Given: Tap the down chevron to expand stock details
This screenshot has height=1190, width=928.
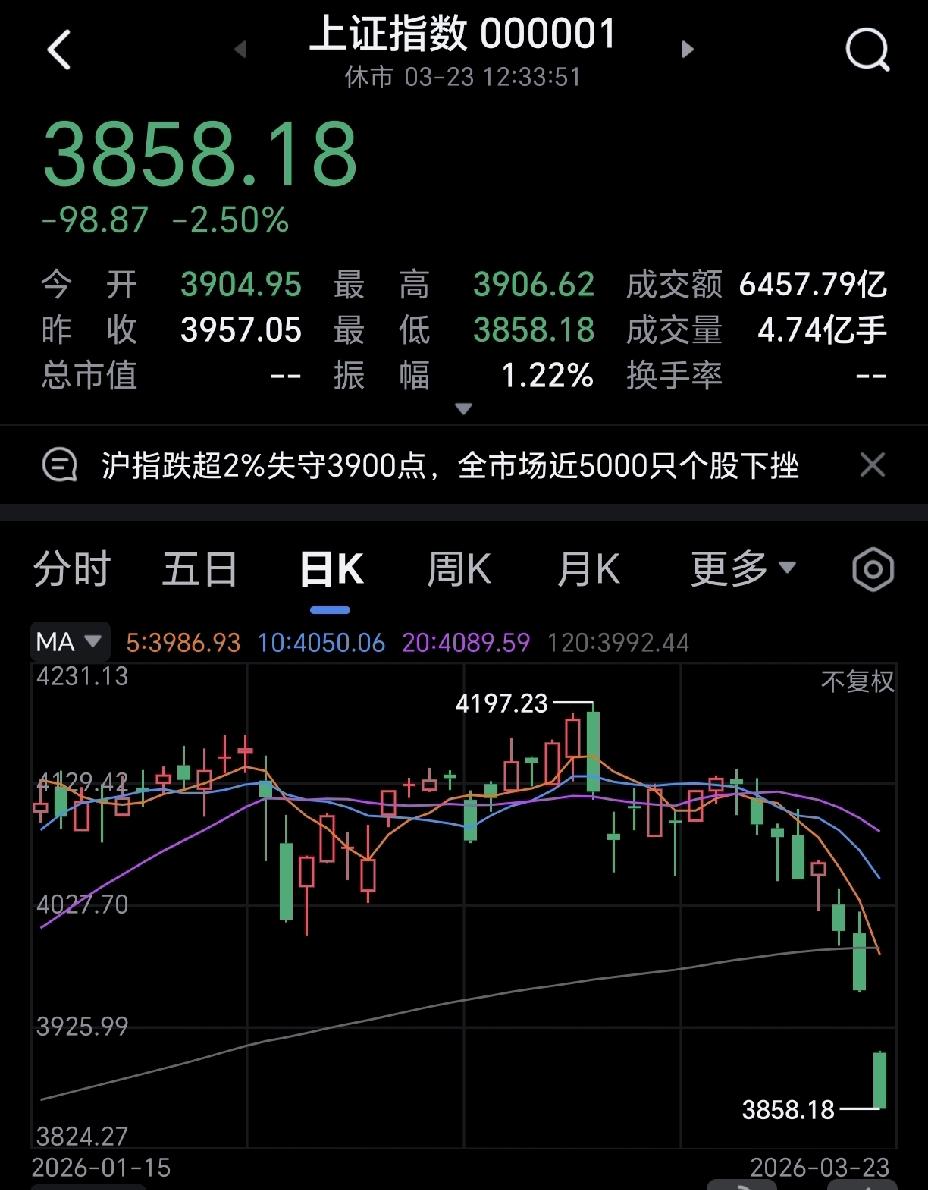Looking at the screenshot, I should coord(463,409).
